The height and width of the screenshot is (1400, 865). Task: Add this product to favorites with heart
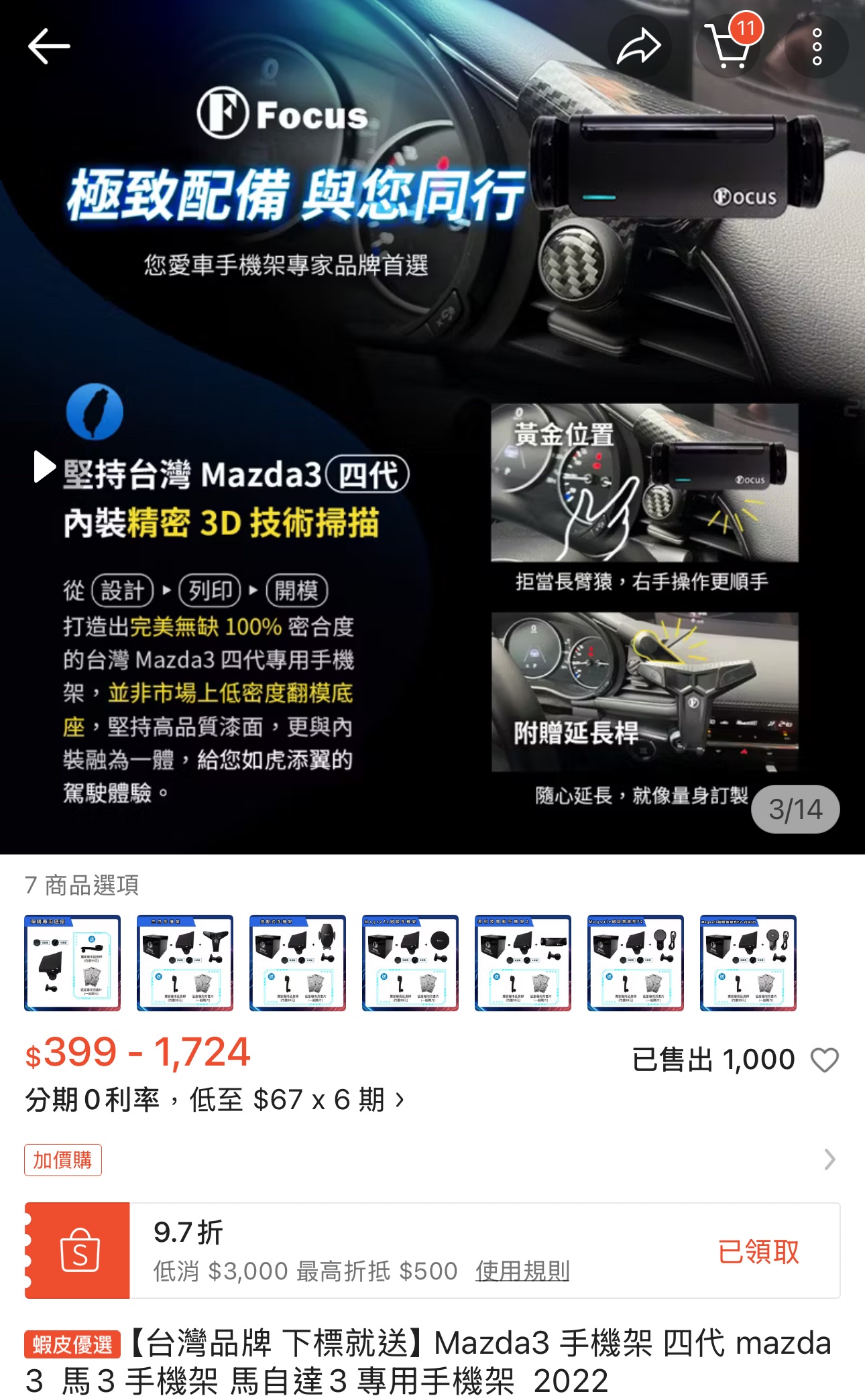[x=824, y=1060]
